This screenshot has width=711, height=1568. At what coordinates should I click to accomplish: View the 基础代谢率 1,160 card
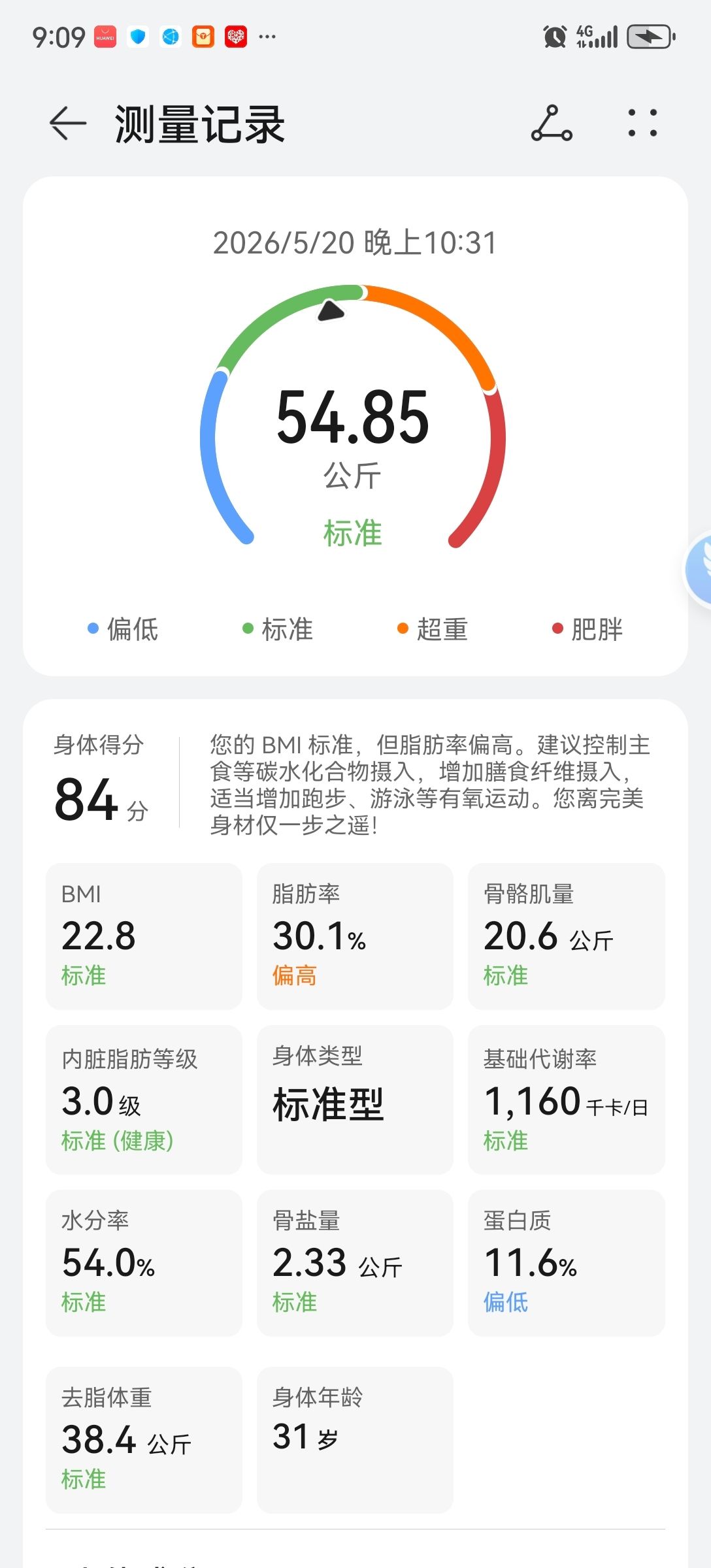tap(567, 1100)
